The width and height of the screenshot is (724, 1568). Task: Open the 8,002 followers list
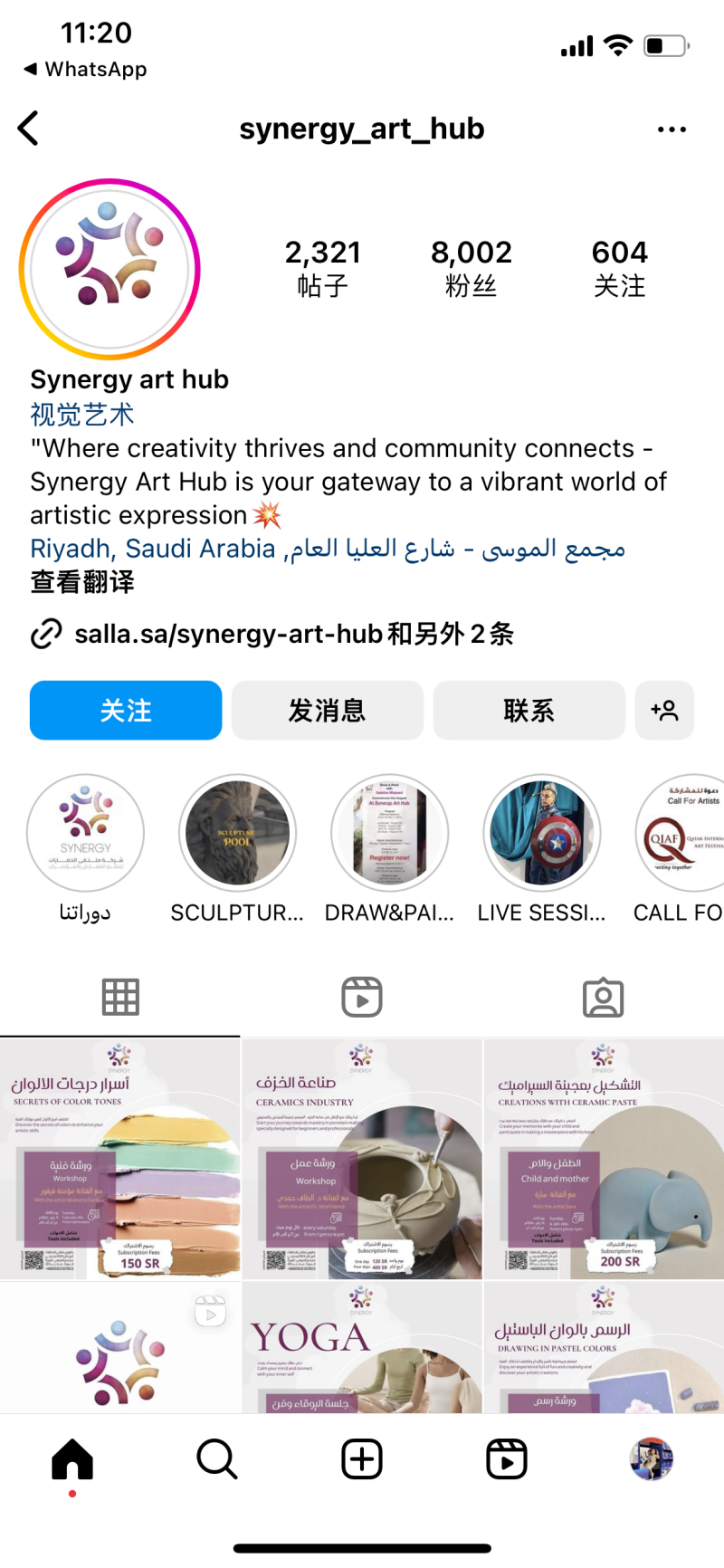pyautogui.click(x=471, y=268)
